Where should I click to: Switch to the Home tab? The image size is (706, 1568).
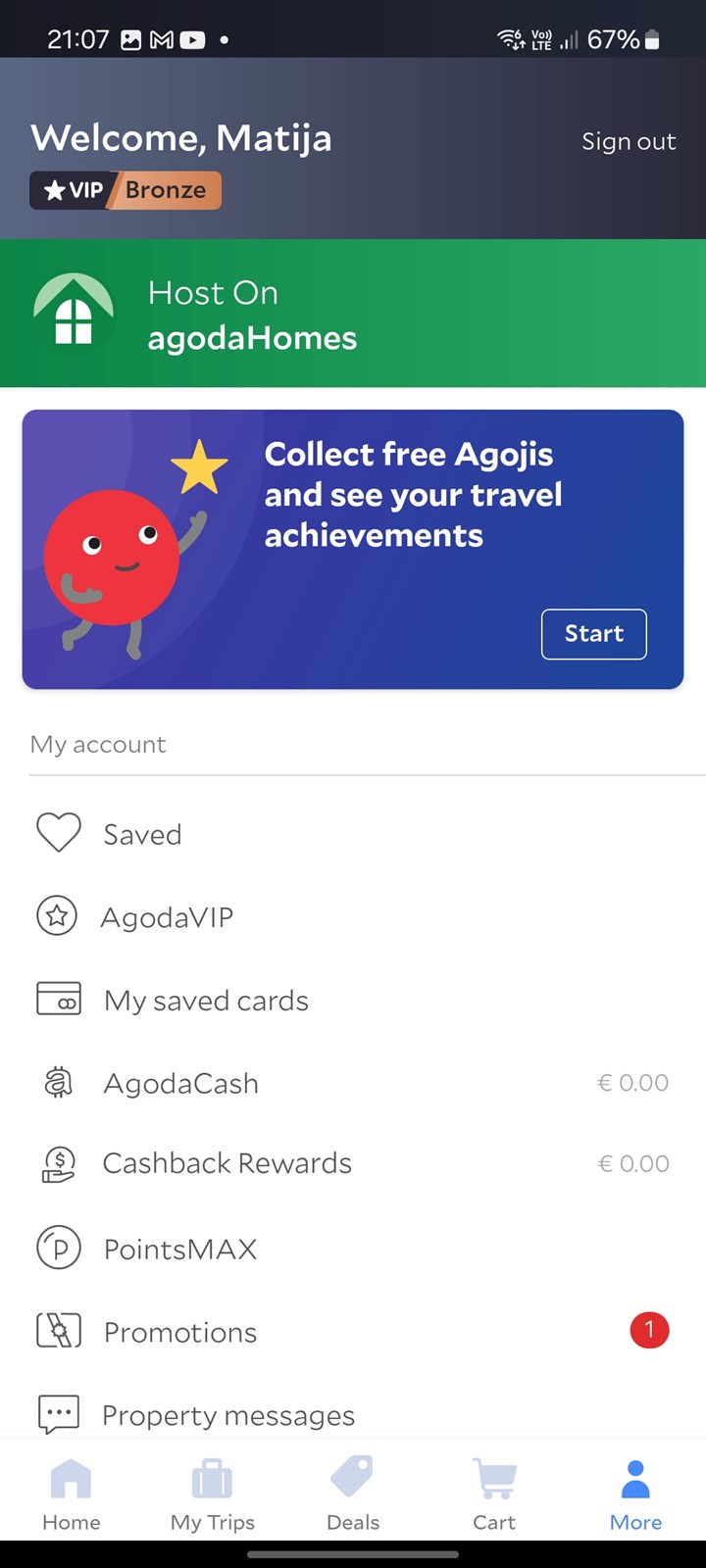[x=71, y=1494]
